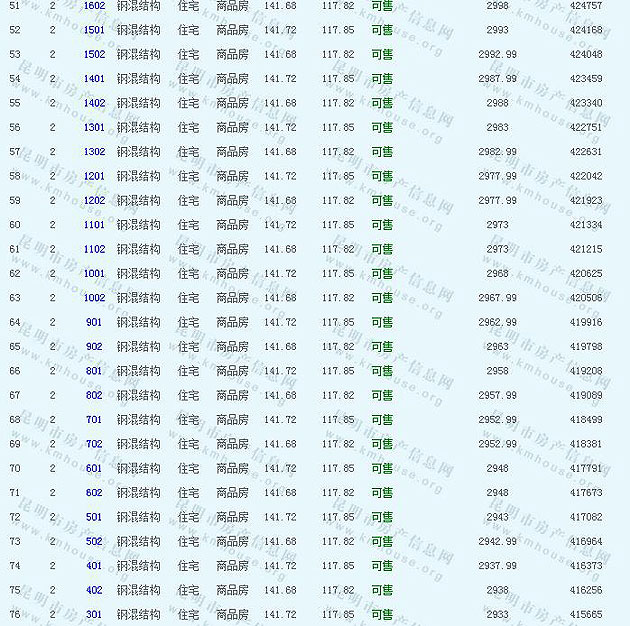
Task: View room 701 details
Action: coord(94,420)
